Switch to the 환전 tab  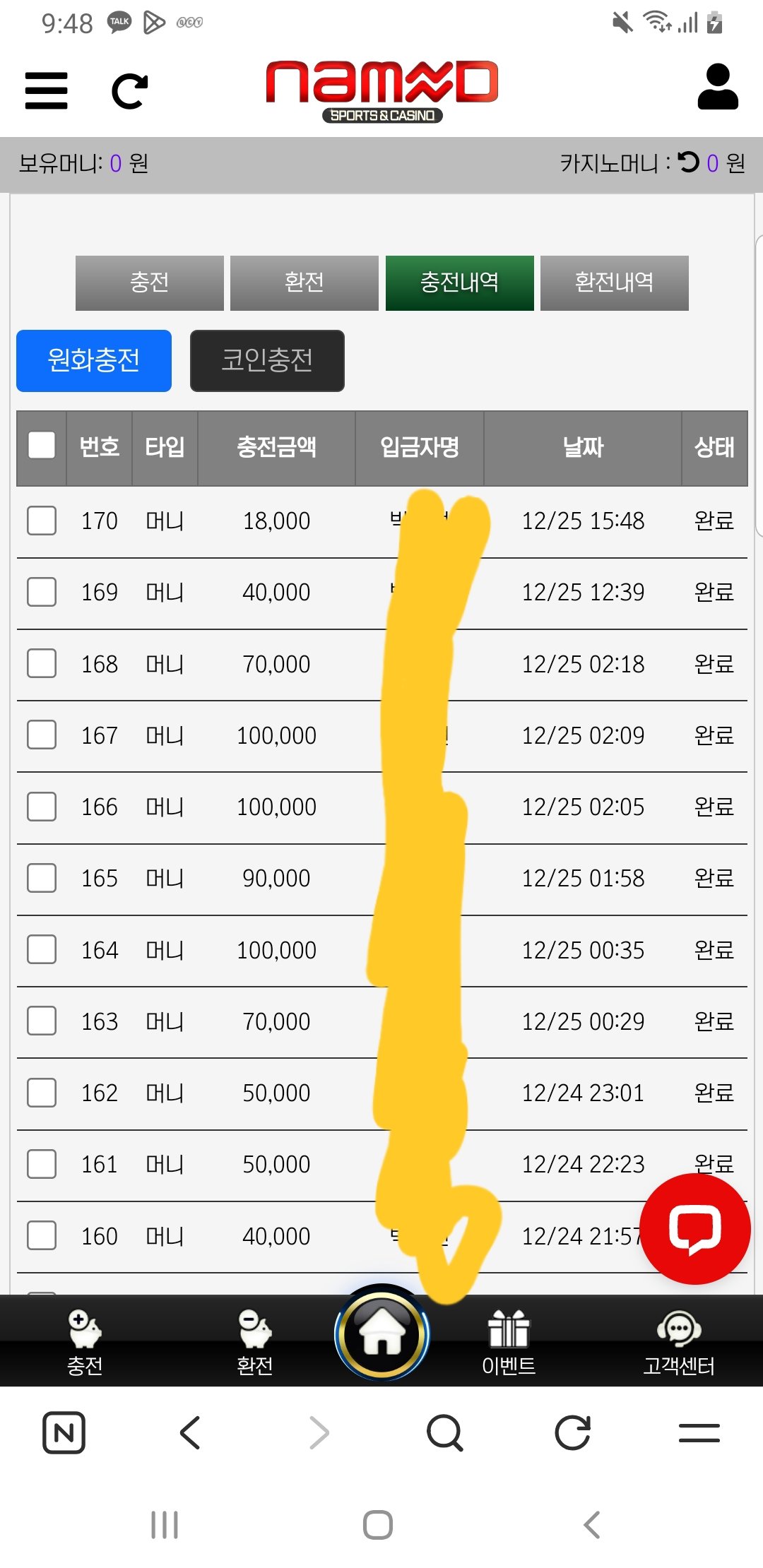coord(304,283)
